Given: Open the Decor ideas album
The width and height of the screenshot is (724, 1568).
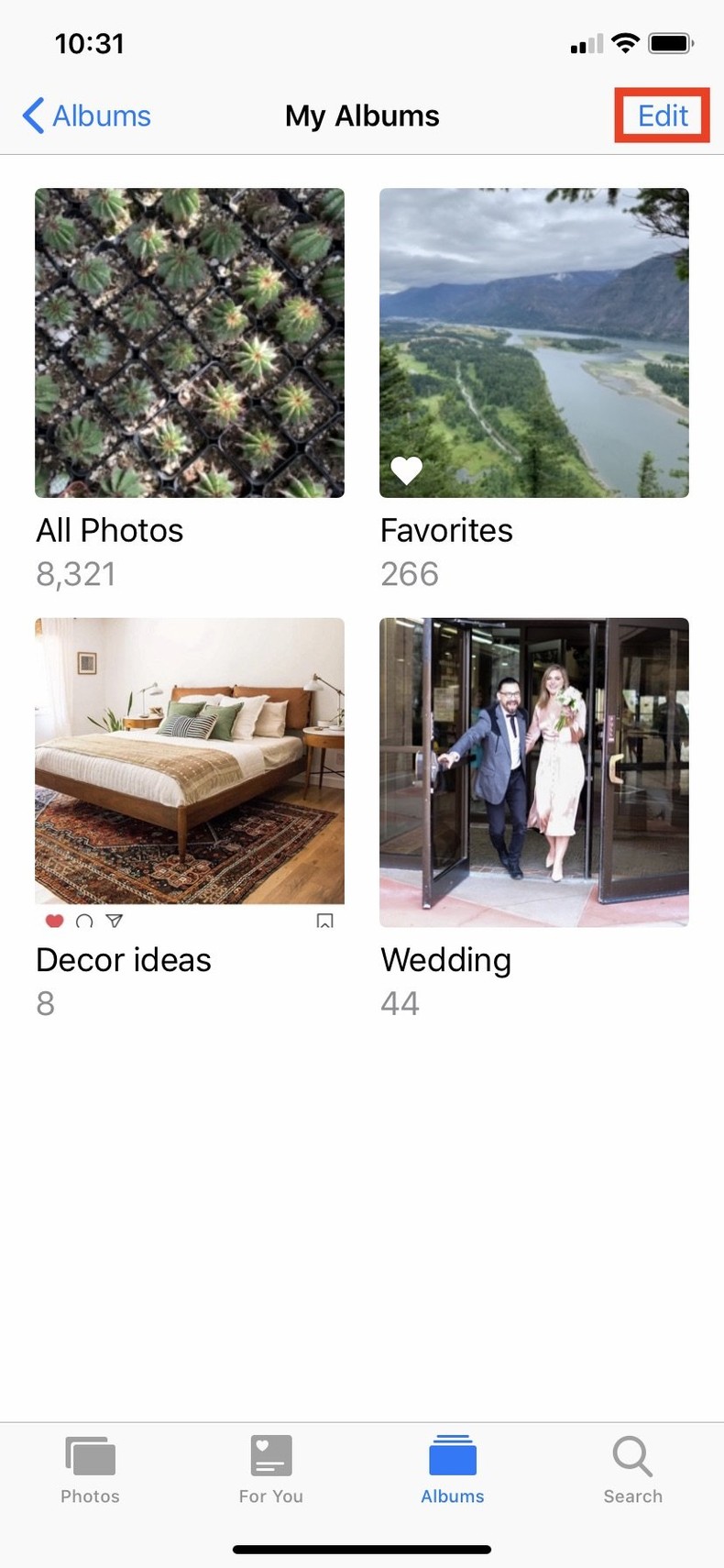Looking at the screenshot, I should click(x=190, y=772).
